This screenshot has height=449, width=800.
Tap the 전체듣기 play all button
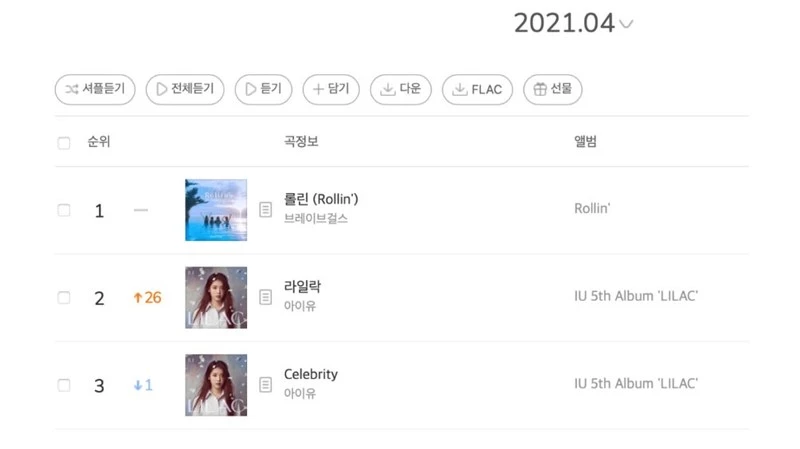(x=186, y=89)
